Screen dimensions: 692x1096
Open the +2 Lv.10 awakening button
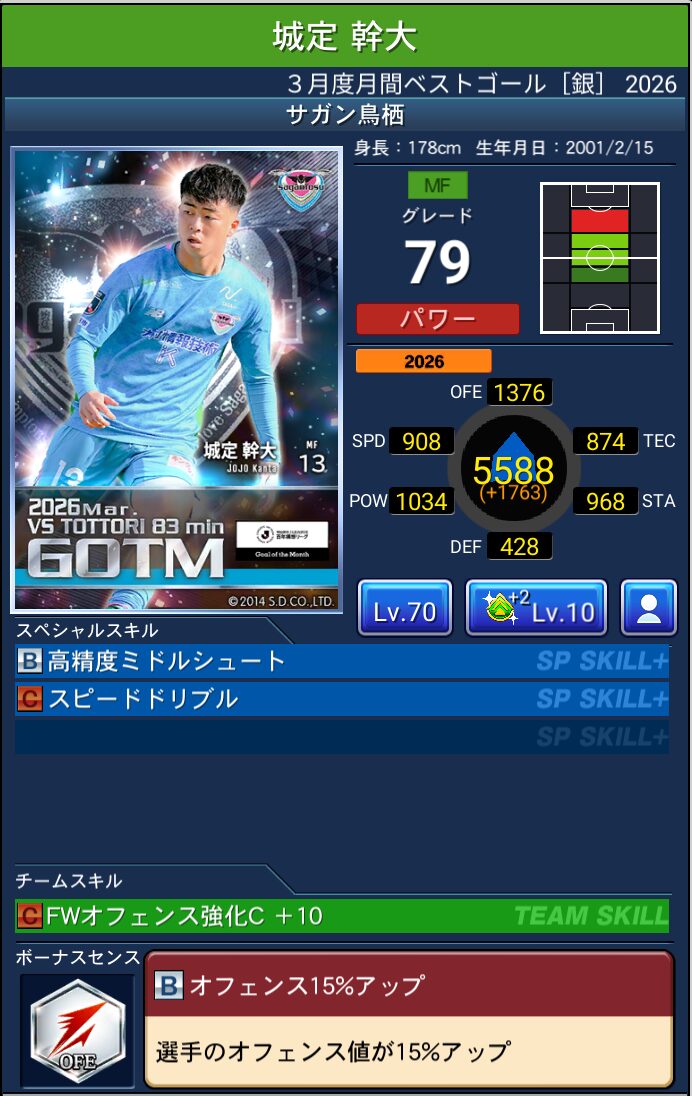(536, 608)
